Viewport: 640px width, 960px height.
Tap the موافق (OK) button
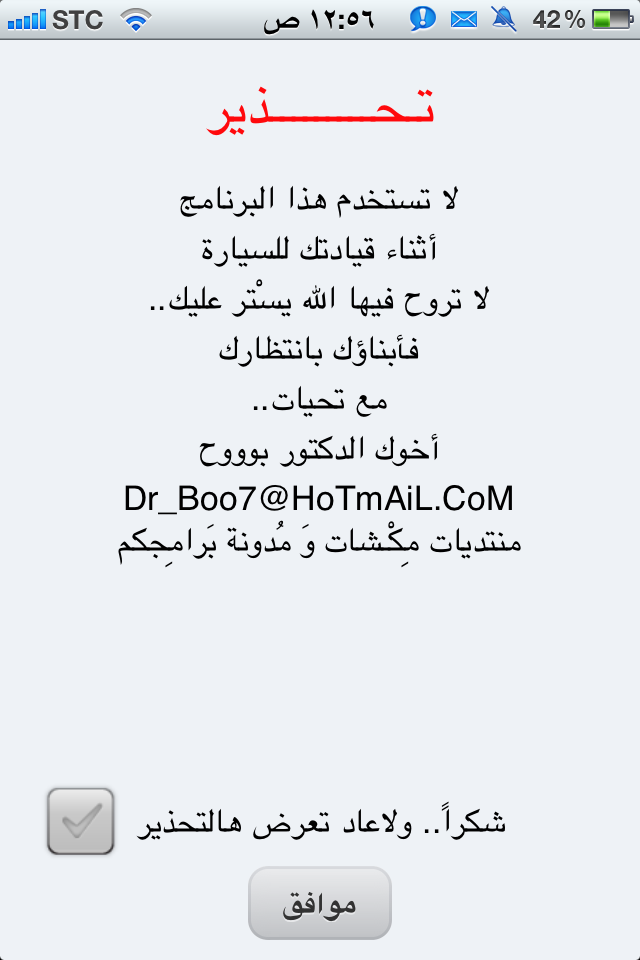pyautogui.click(x=320, y=903)
